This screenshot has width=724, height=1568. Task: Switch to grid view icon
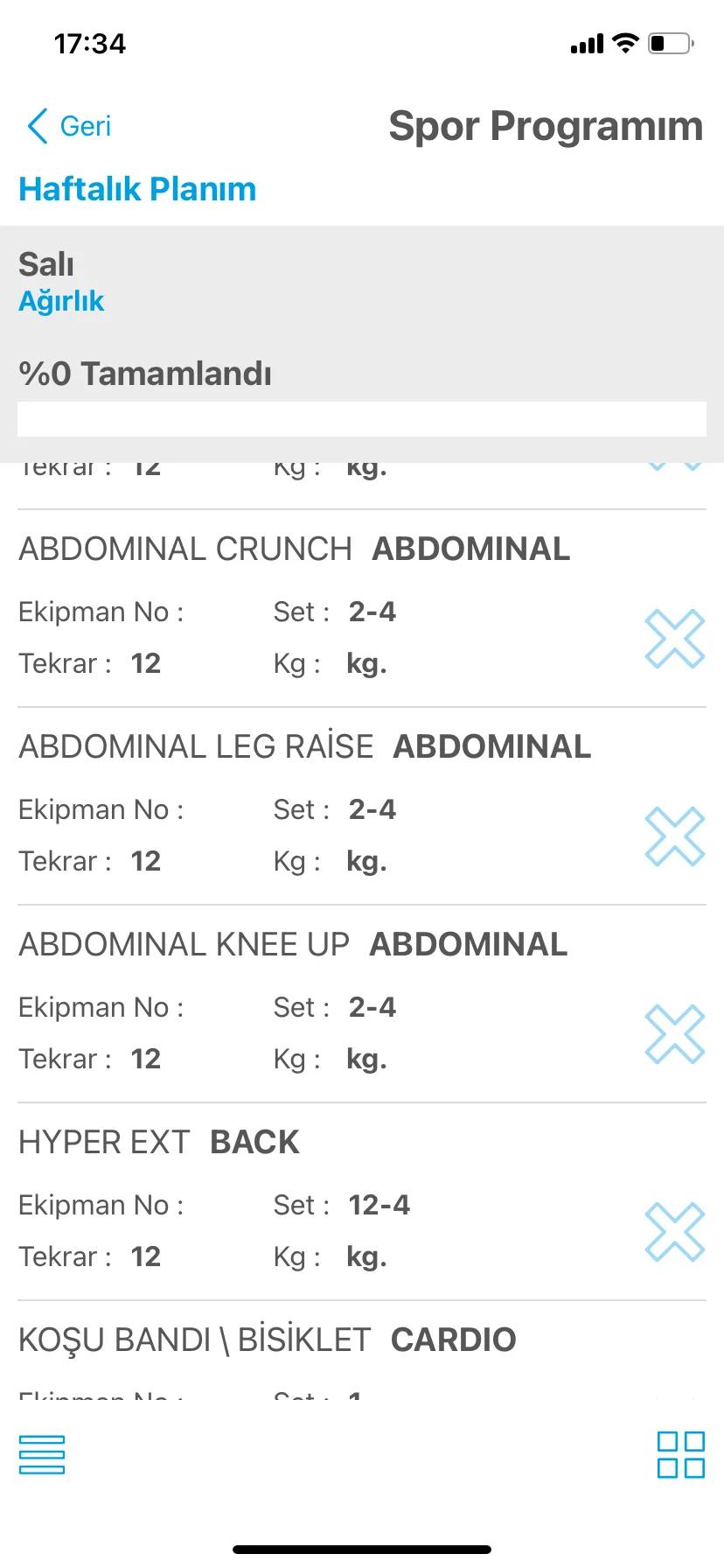tap(681, 1454)
